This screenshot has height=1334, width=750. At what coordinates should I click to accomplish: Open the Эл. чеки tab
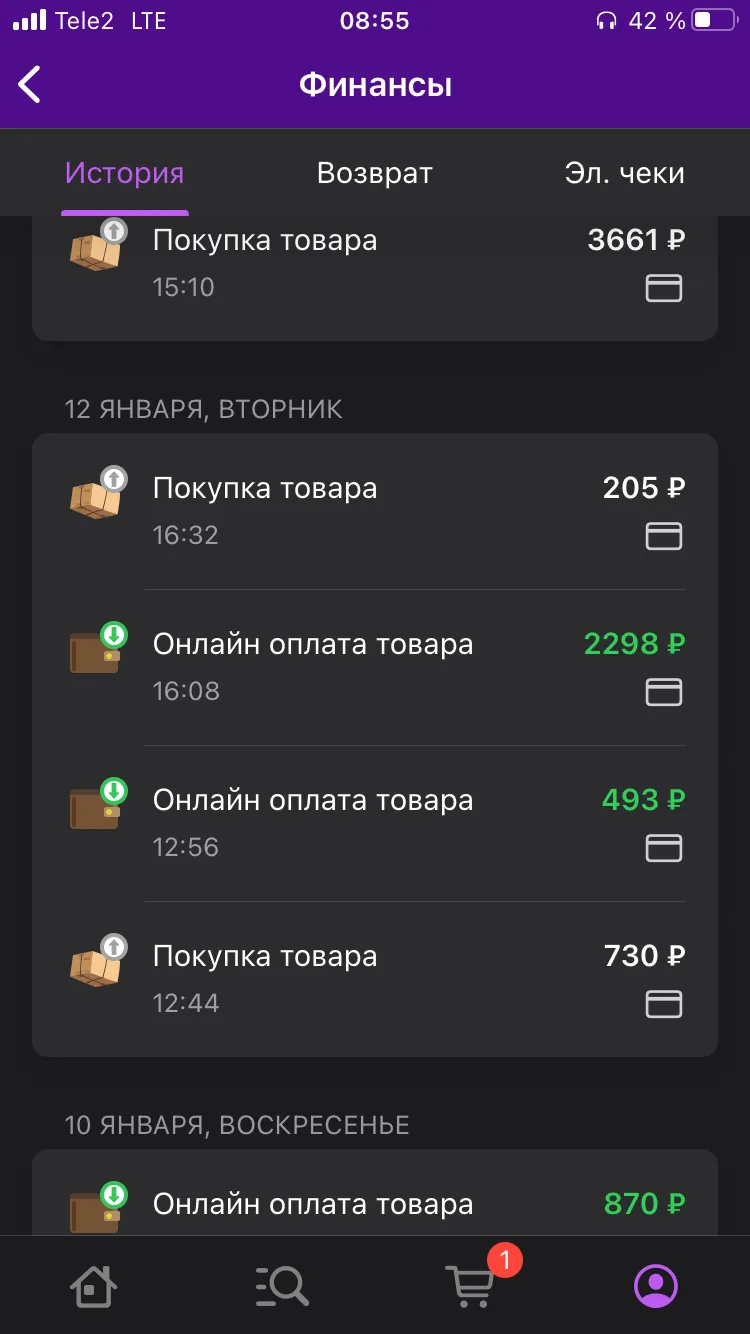pos(624,173)
